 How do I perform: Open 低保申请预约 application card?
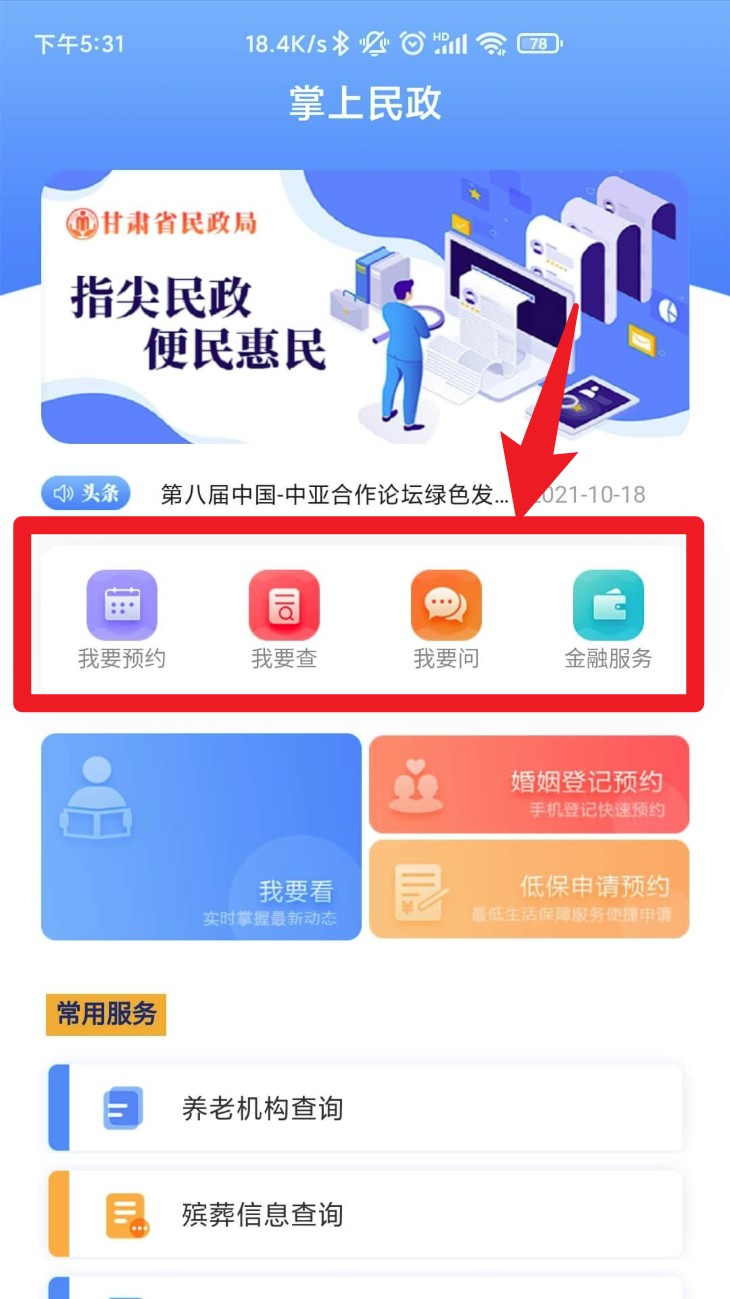click(529, 889)
